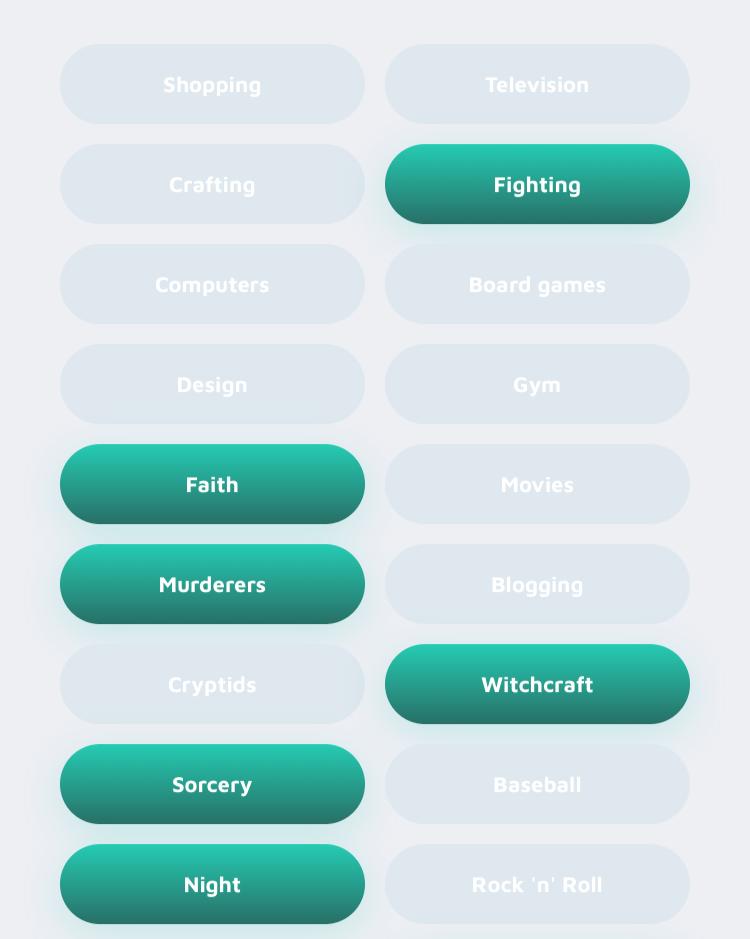
Task: Select the Blogging interest
Action: click(x=537, y=584)
